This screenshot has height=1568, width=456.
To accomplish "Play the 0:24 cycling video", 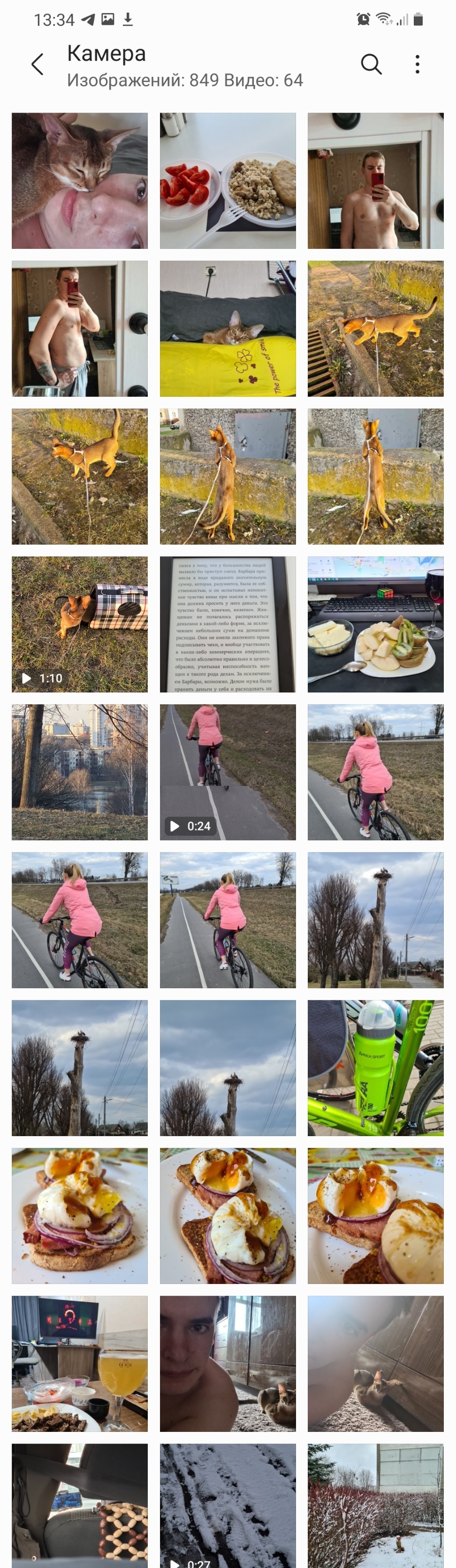I will (228, 772).
